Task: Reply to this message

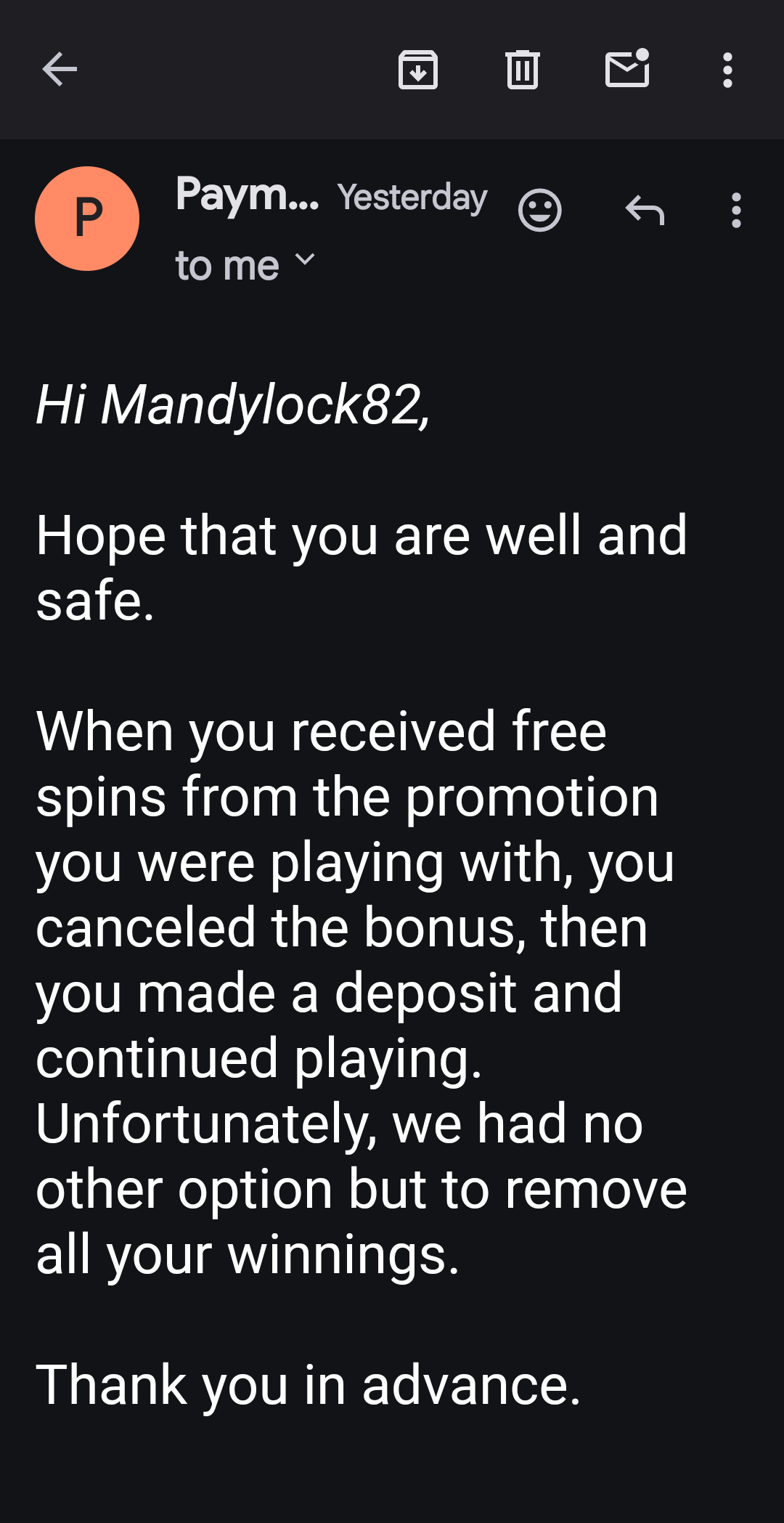Action: point(645,211)
